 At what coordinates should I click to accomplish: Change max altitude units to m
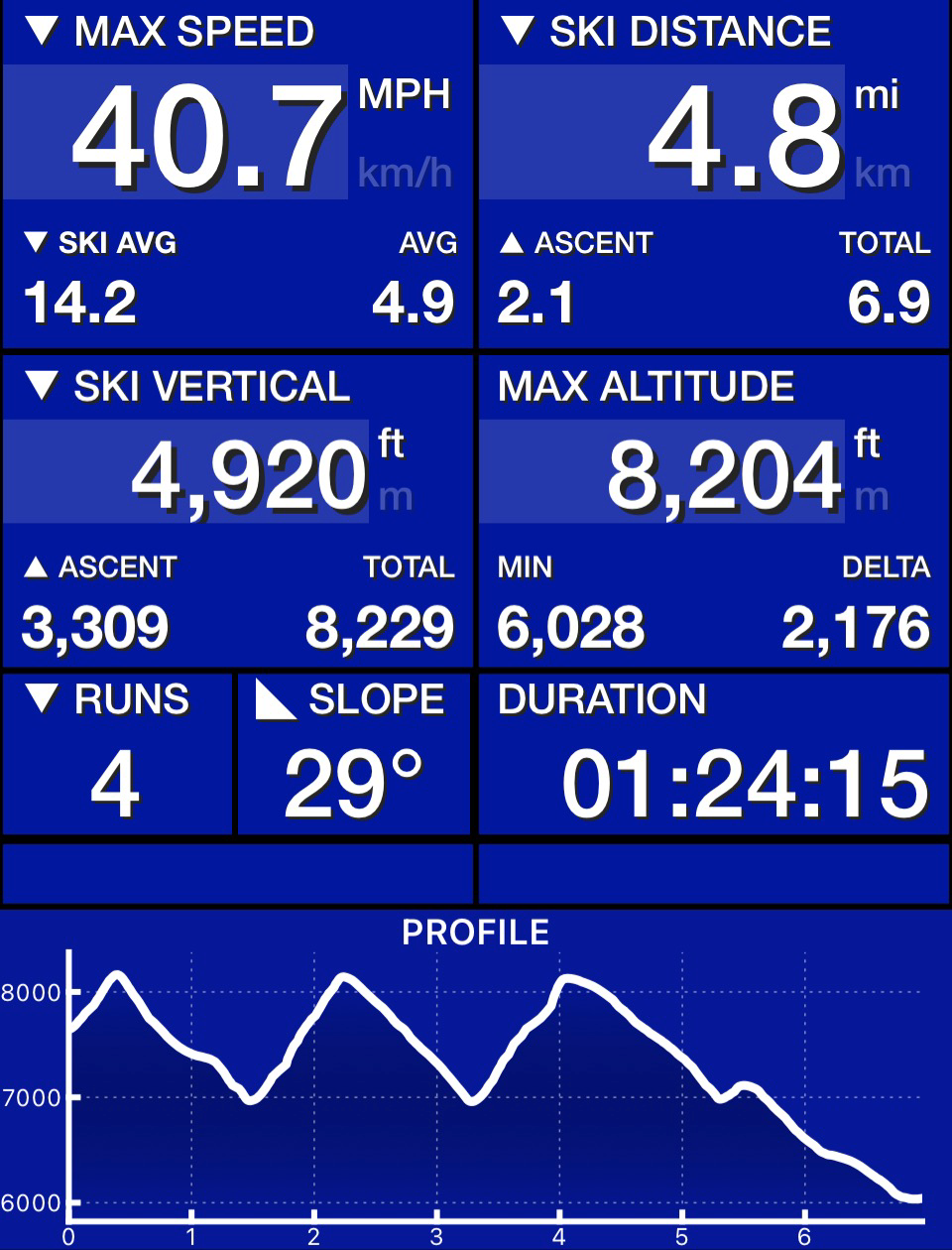pos(871,496)
